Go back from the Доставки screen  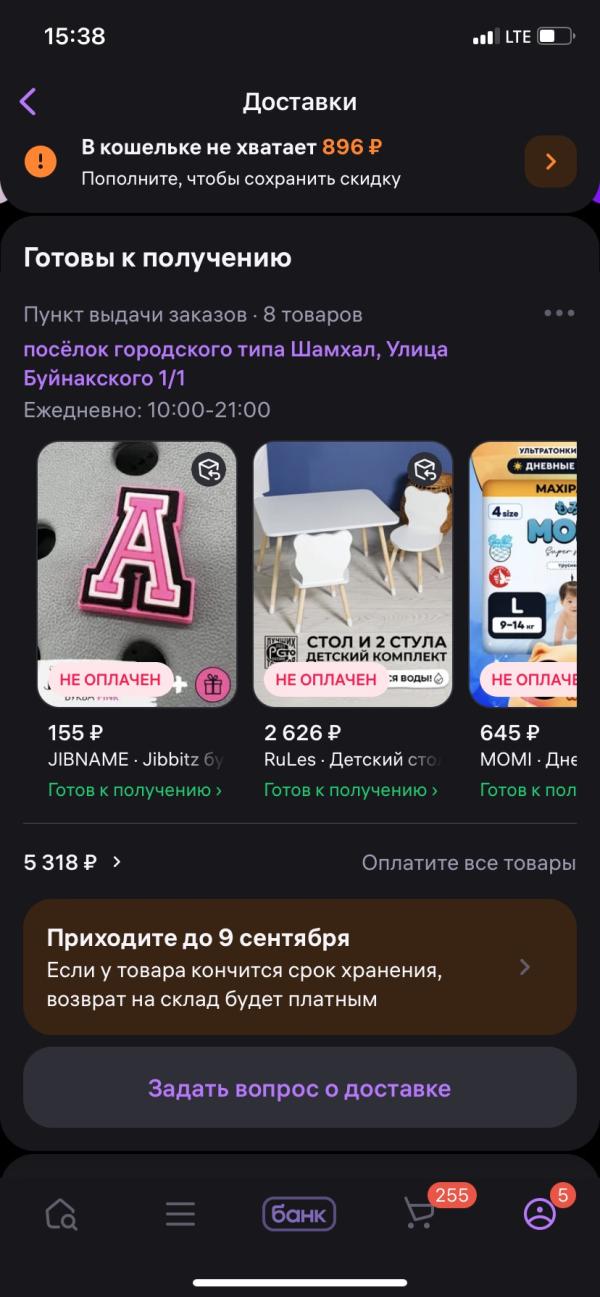click(28, 101)
